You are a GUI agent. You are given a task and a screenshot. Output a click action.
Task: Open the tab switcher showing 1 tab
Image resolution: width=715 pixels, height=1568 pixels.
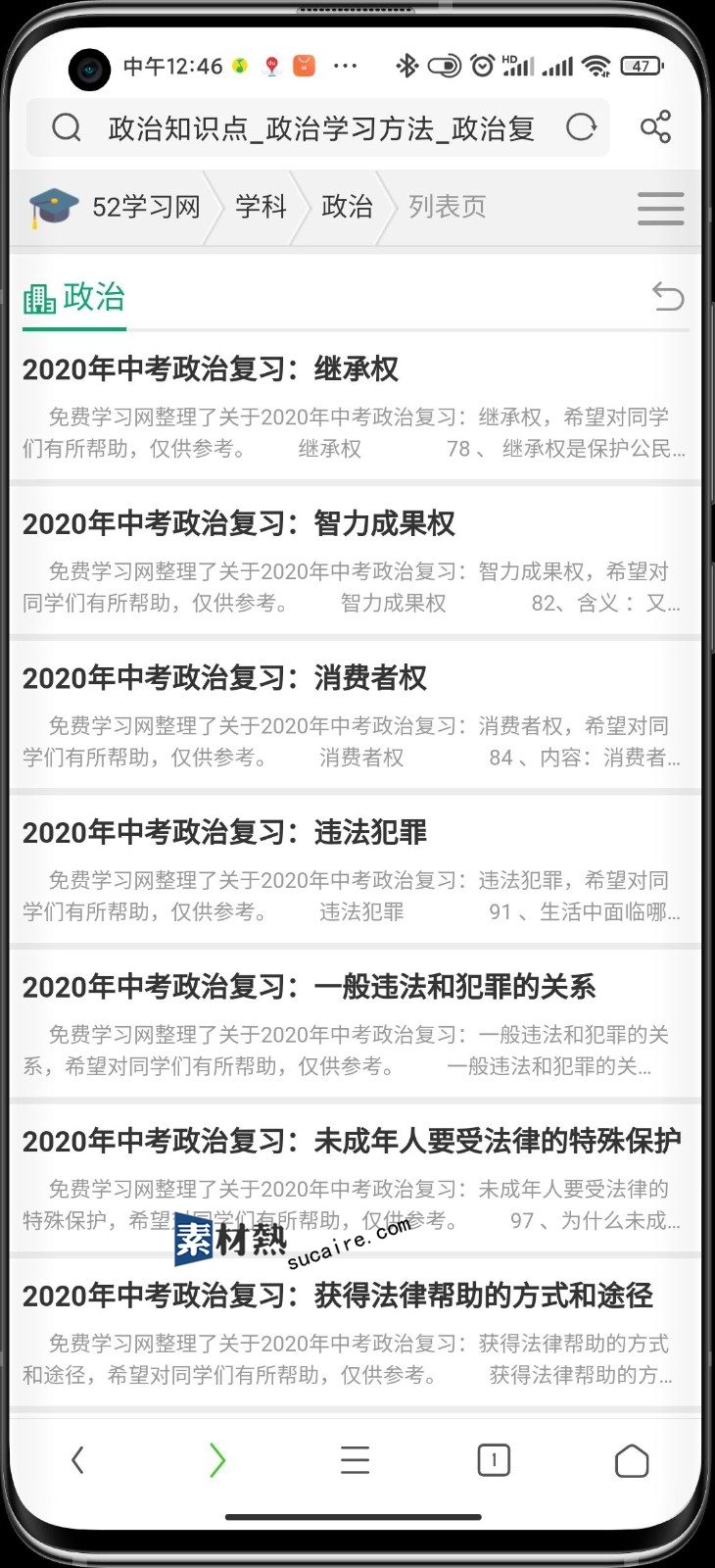coord(494,1460)
